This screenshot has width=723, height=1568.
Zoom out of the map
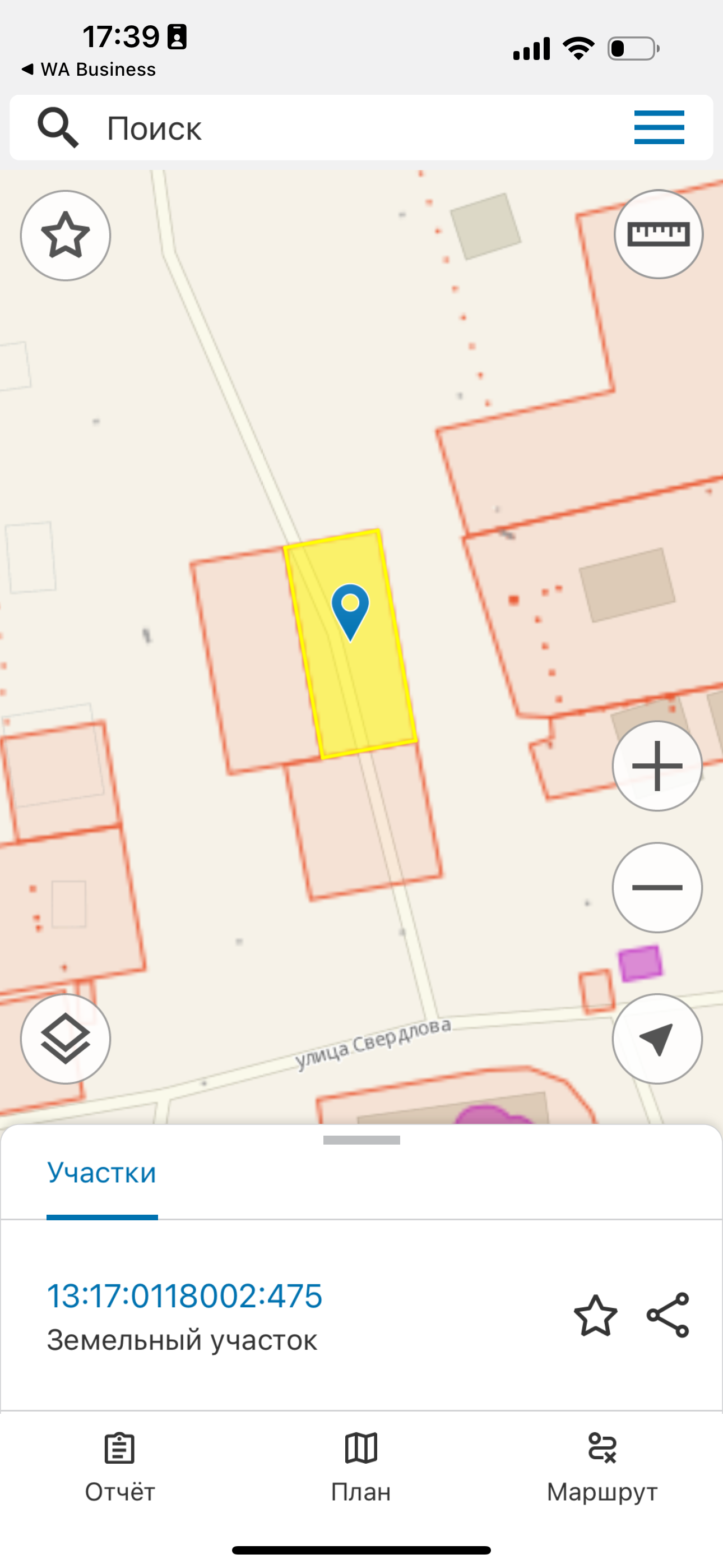pos(657,888)
